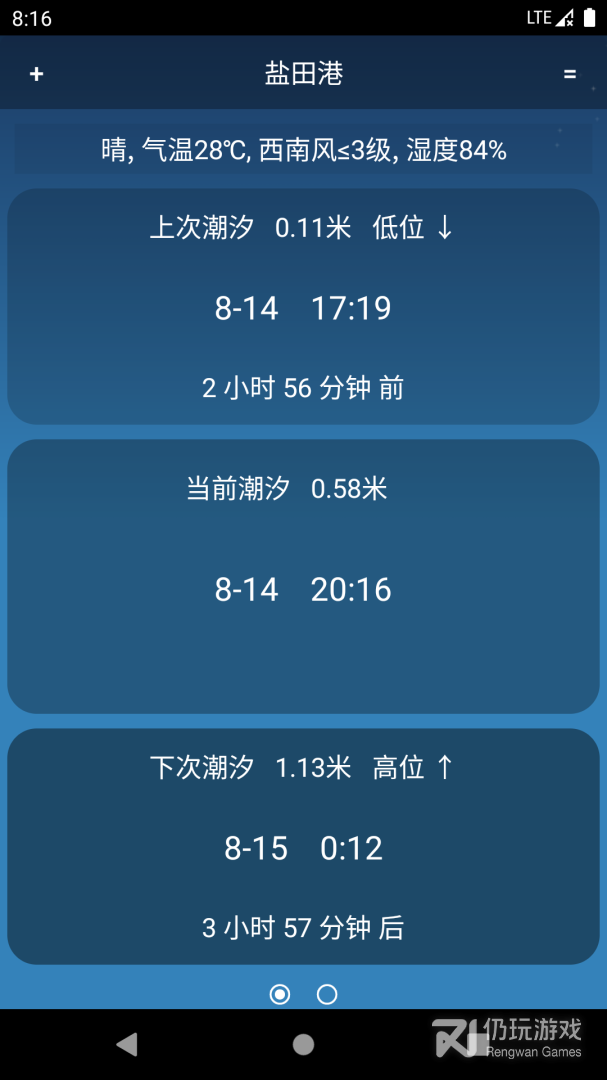Select the first page indicator dot

click(x=280, y=994)
